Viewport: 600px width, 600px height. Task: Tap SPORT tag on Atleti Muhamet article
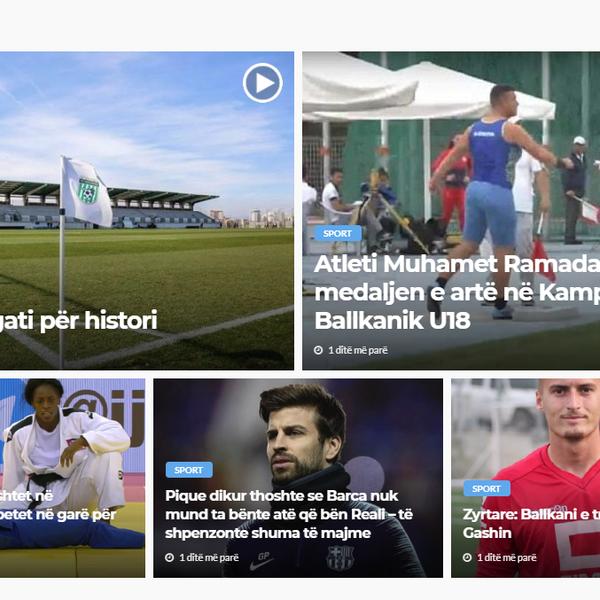coord(337,233)
